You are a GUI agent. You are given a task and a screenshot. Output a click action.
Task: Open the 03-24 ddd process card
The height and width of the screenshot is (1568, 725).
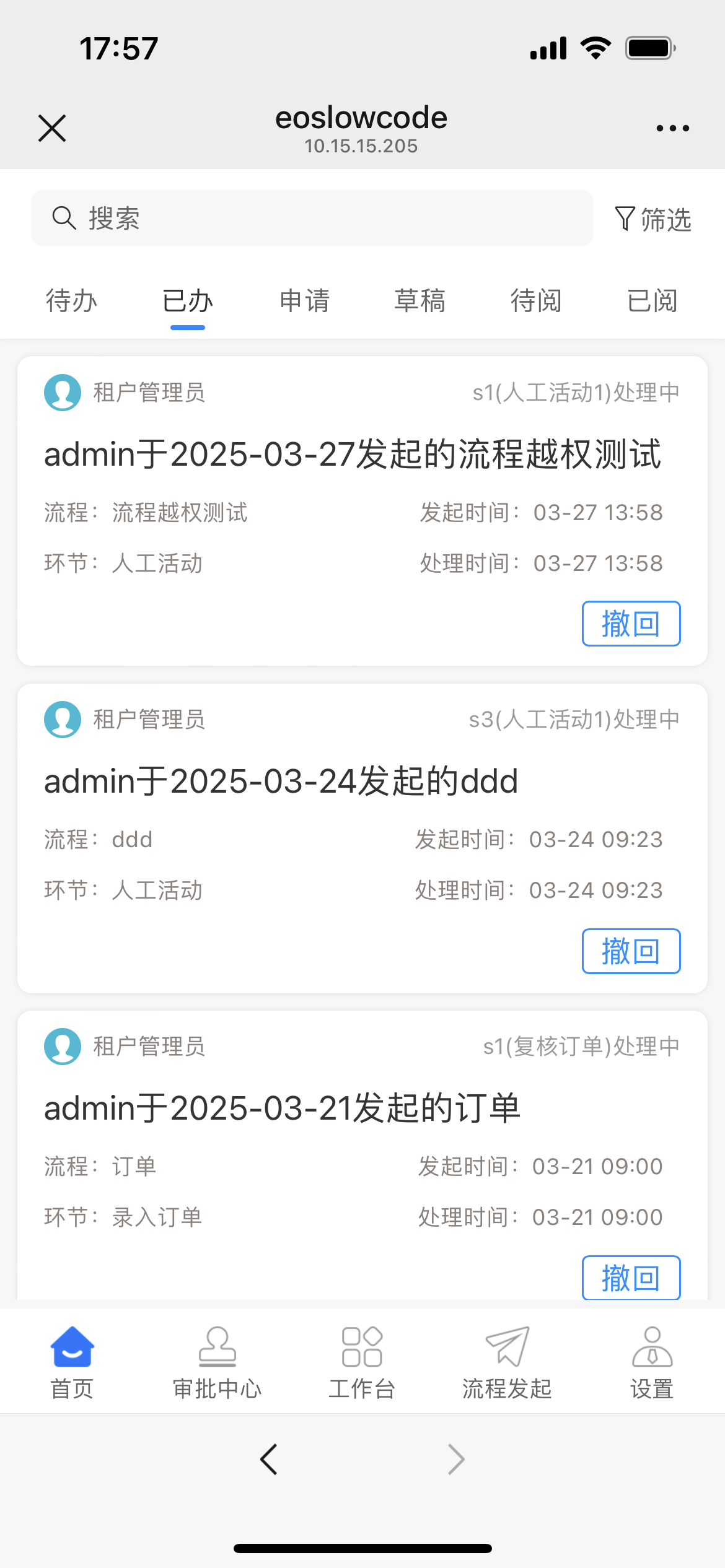pyautogui.click(x=281, y=782)
